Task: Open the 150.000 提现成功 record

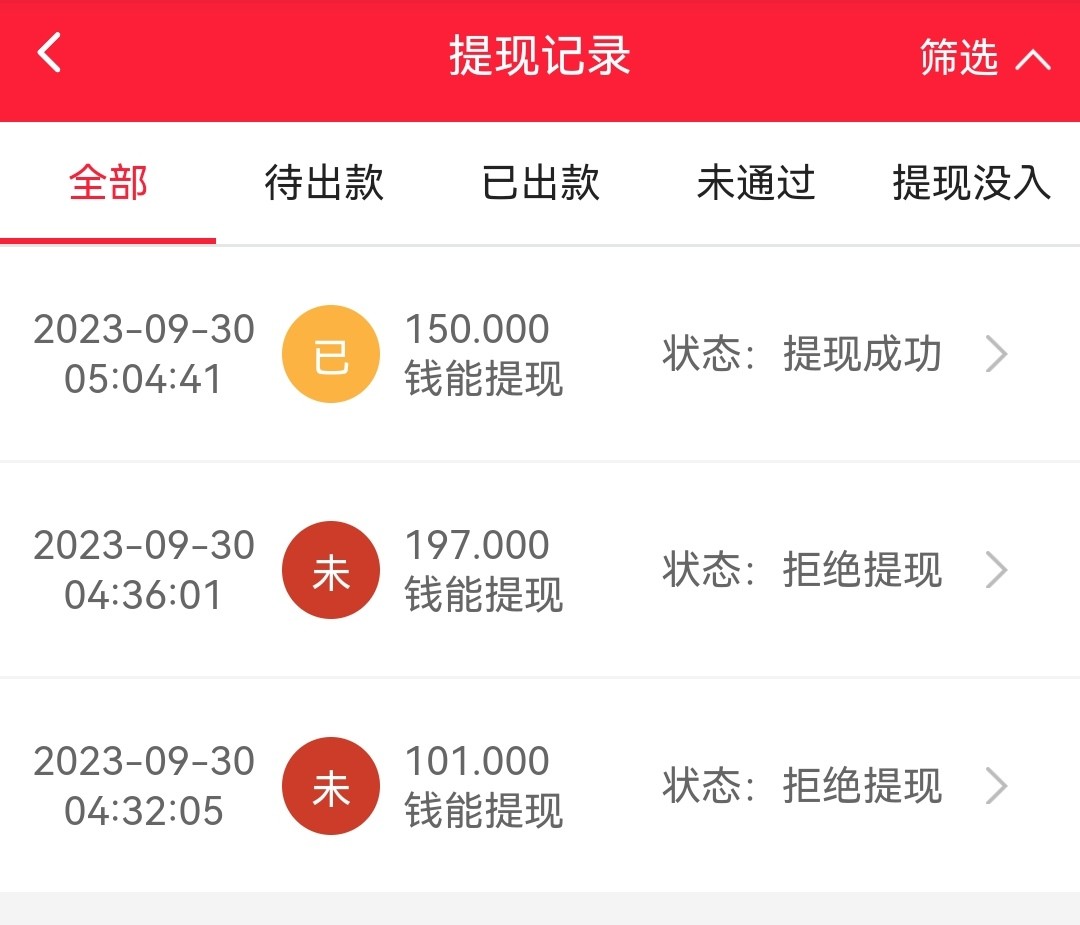Action: (x=540, y=354)
